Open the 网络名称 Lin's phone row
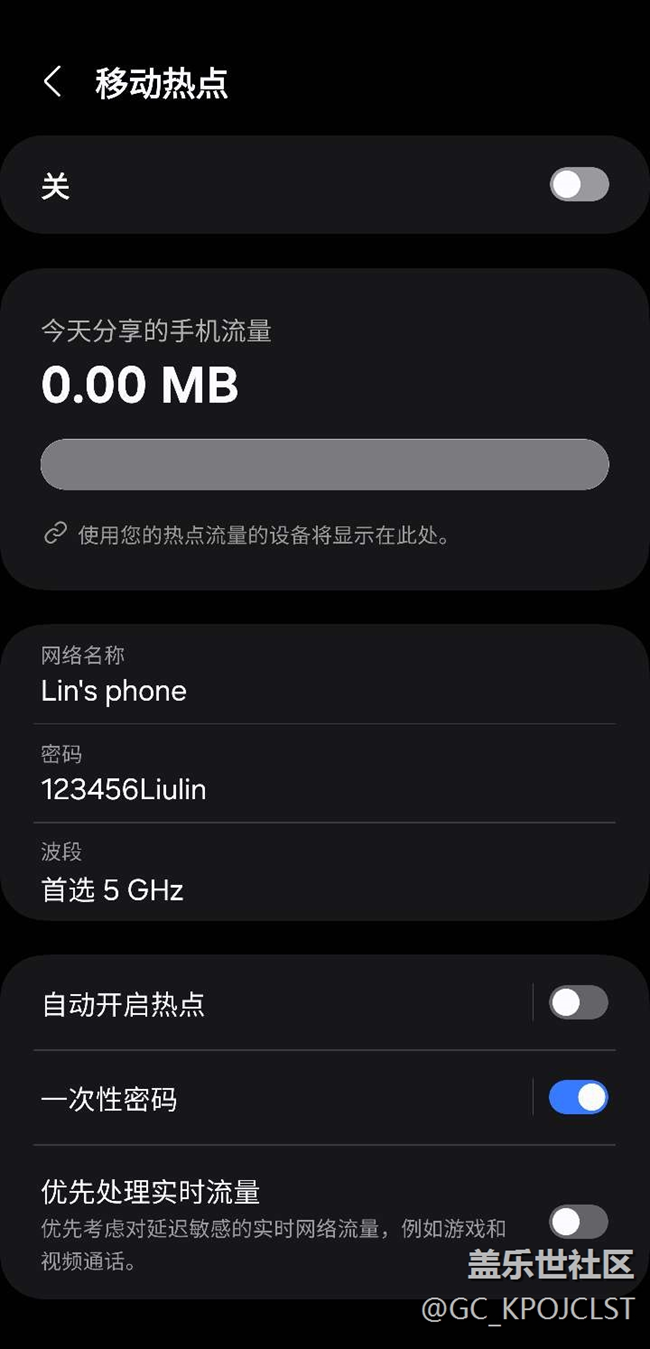The width and height of the screenshot is (650, 1349). [325, 675]
